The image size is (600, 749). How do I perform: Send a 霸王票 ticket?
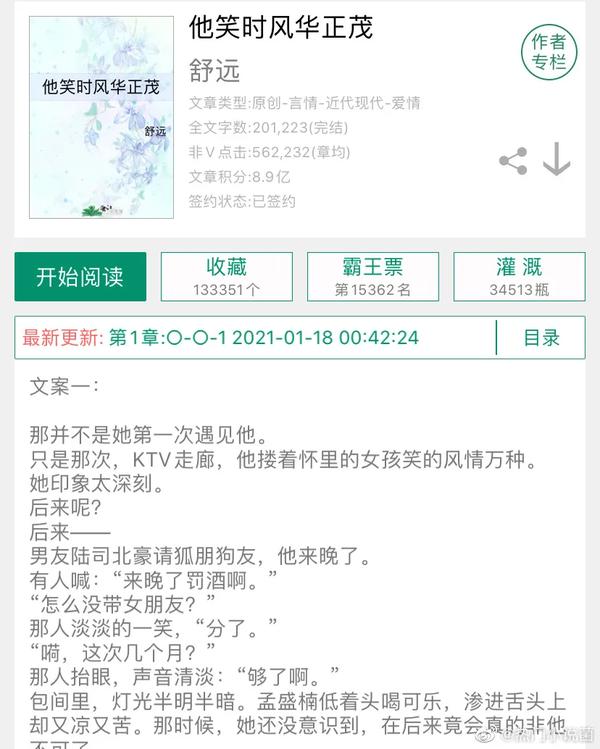pos(373,277)
